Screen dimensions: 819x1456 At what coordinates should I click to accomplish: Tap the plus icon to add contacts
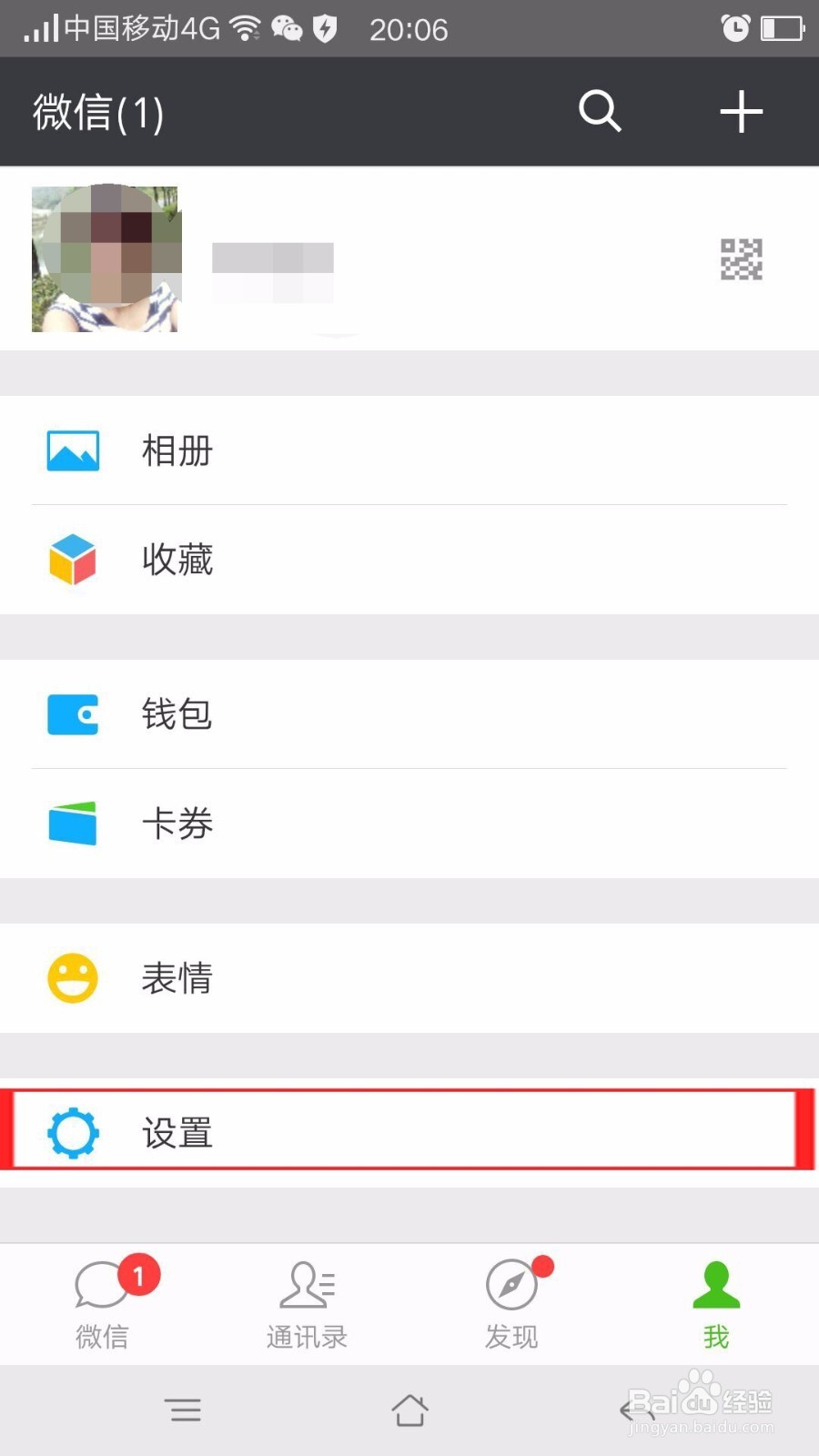pyautogui.click(x=741, y=111)
